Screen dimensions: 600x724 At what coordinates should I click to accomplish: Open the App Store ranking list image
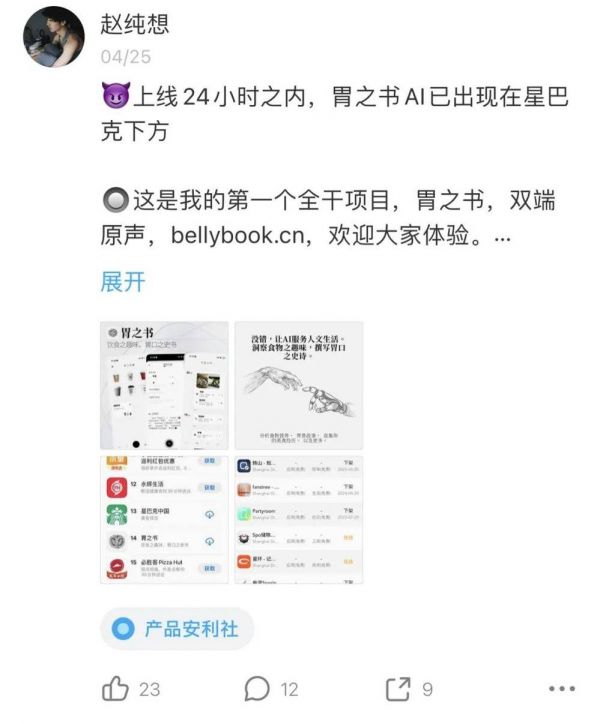click(x=165, y=519)
